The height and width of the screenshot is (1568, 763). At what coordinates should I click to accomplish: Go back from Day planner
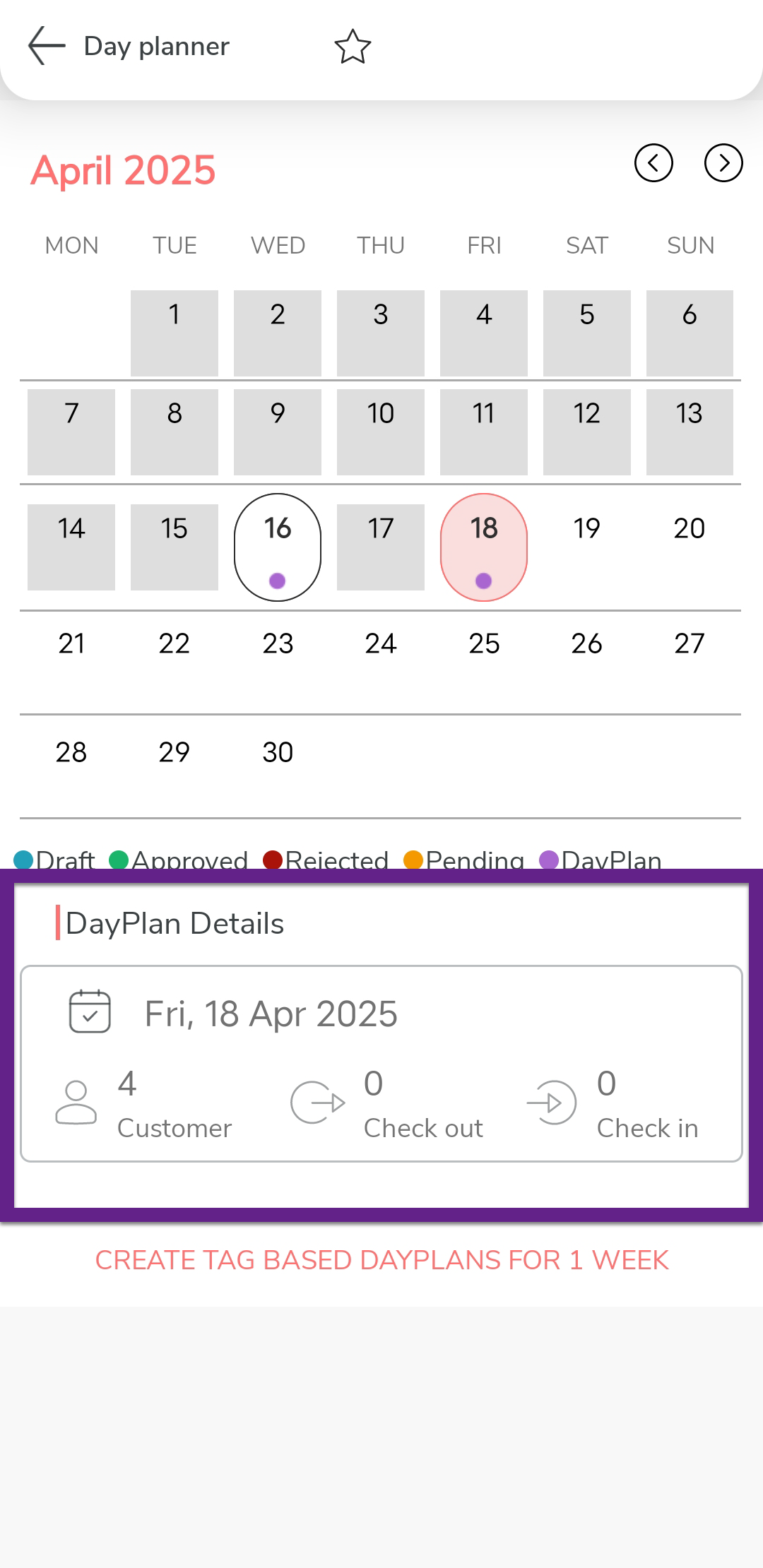point(47,46)
